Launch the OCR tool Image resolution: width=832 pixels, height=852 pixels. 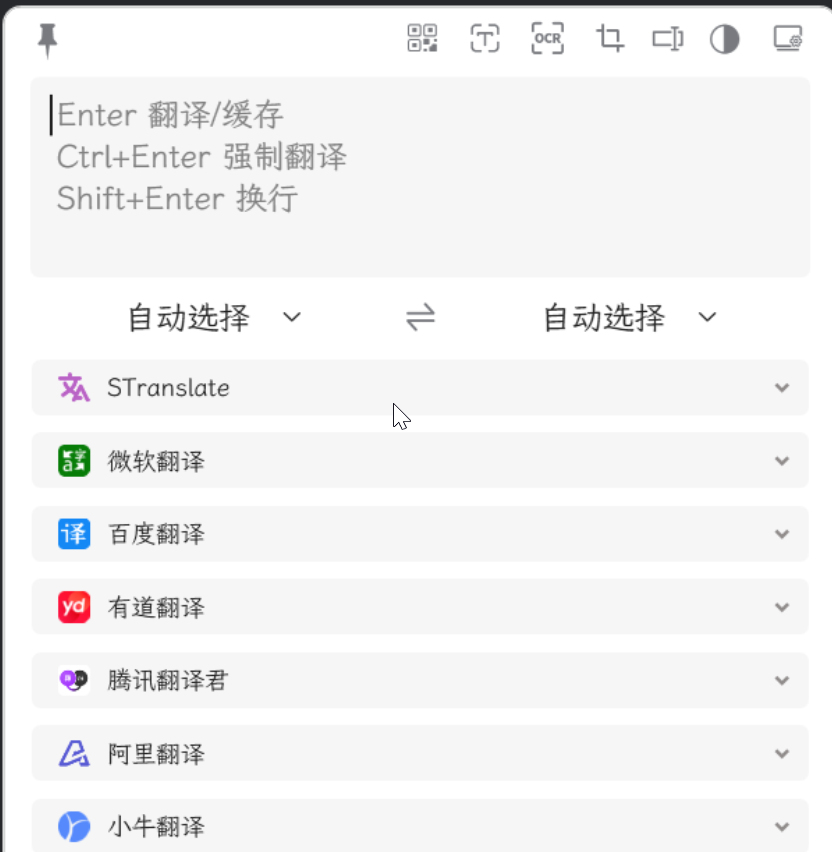point(547,39)
